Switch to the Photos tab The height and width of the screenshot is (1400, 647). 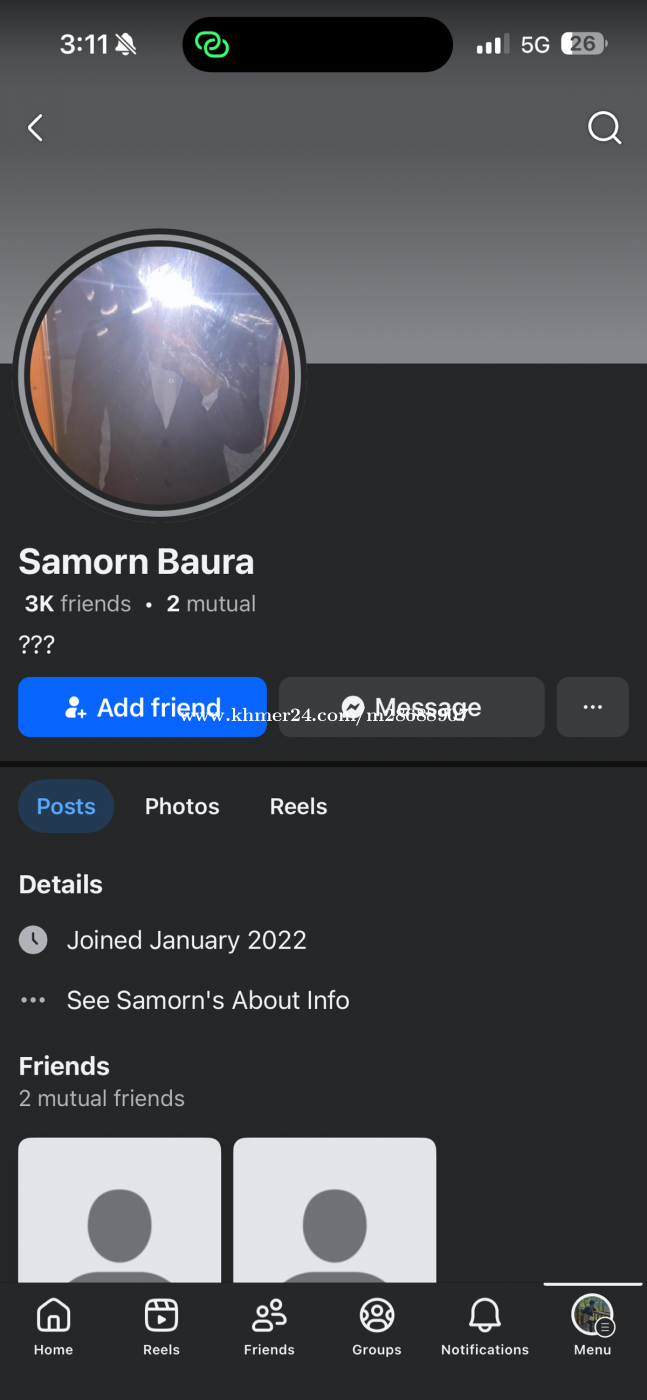click(x=182, y=806)
